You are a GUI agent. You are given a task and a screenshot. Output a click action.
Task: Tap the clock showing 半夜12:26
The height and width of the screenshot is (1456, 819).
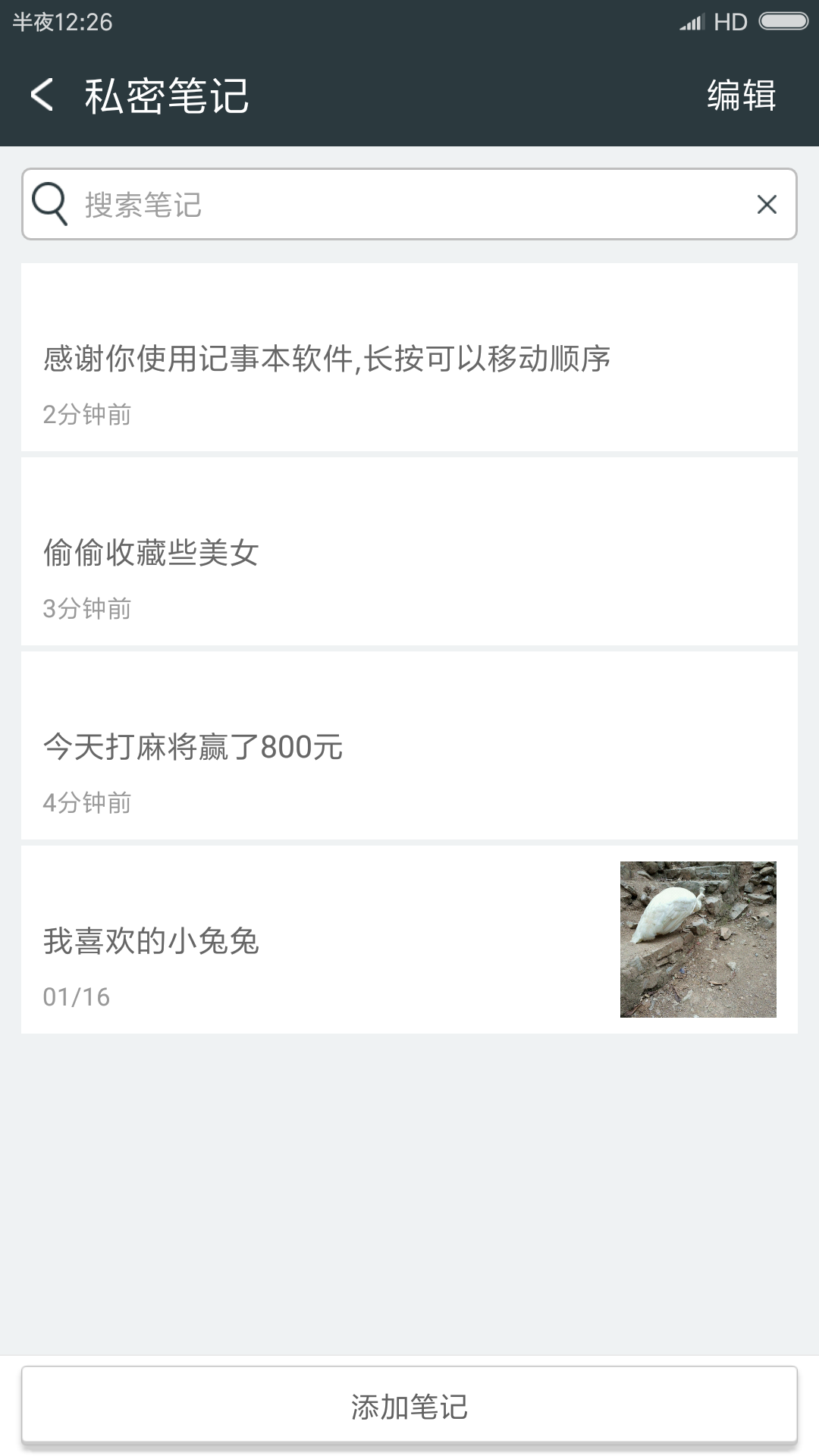pyautogui.click(x=61, y=23)
